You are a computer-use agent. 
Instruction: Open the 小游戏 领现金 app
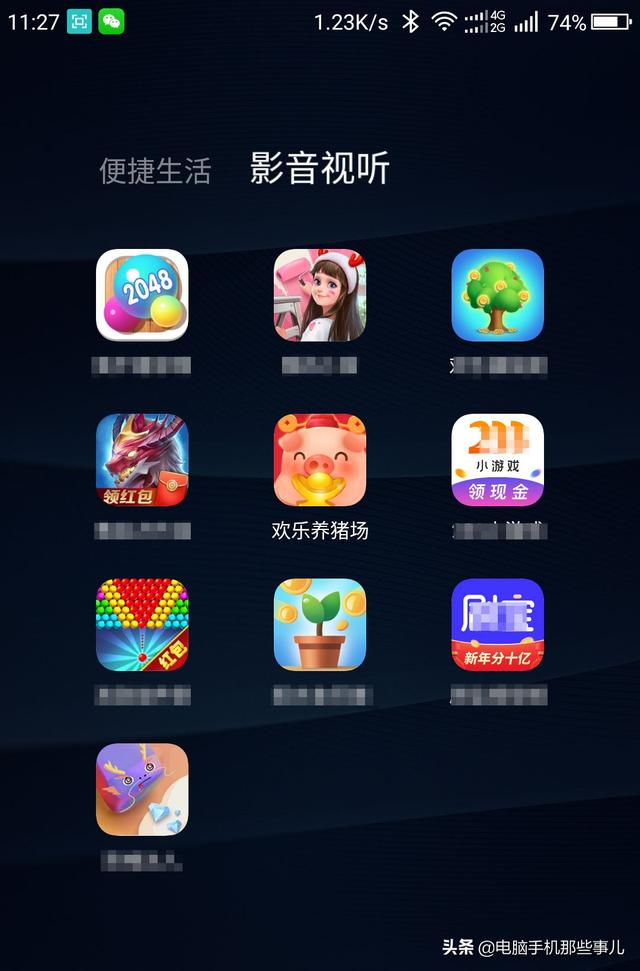497,460
